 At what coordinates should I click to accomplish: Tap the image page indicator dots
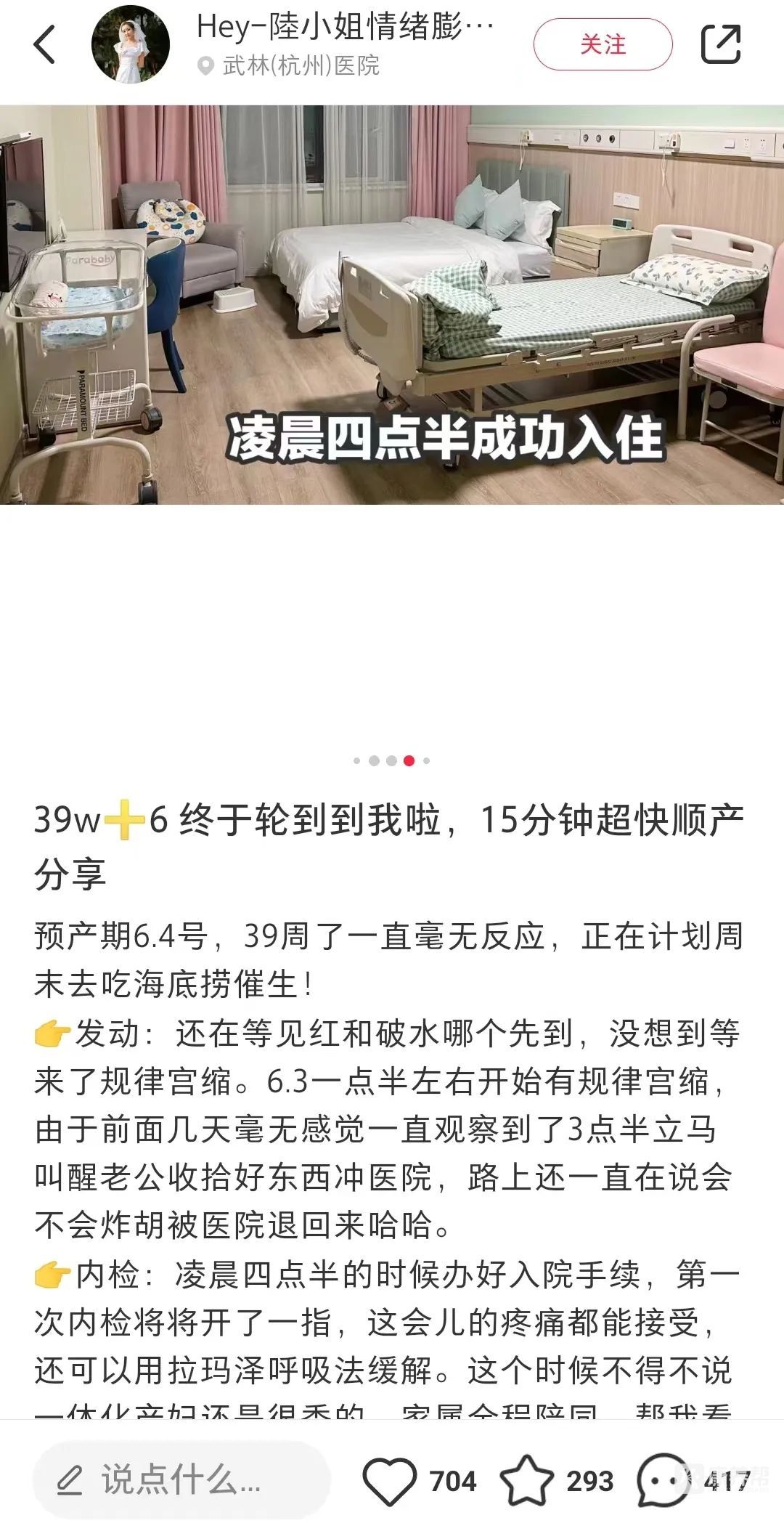[x=392, y=760]
